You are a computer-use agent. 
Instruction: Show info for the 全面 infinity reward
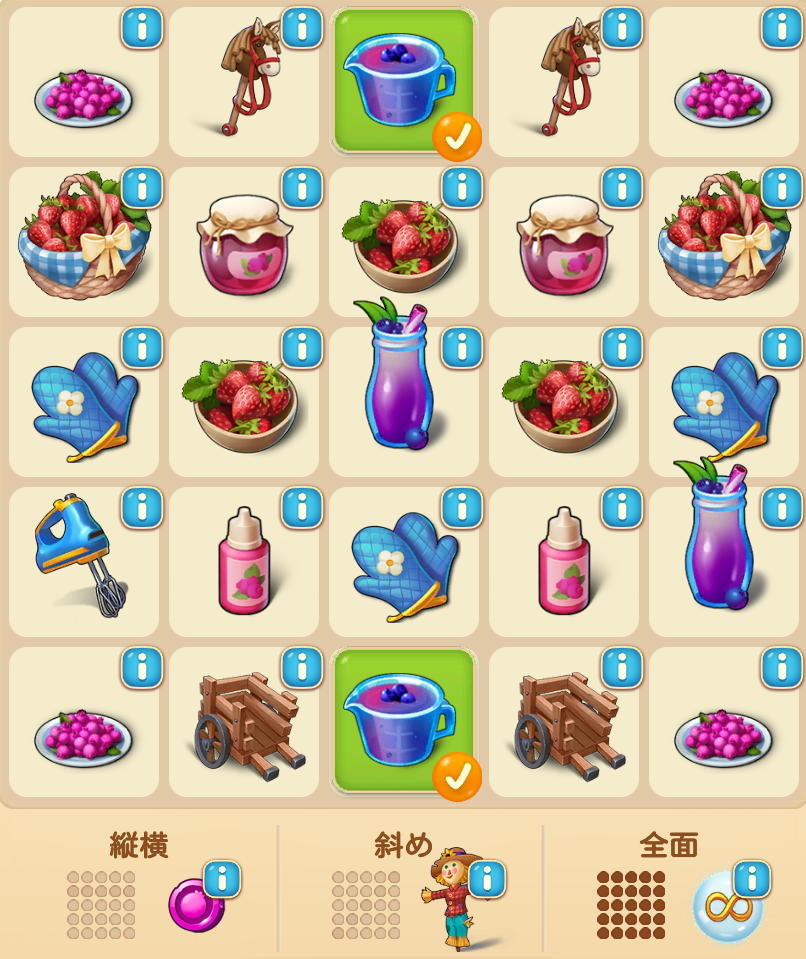(x=752, y=879)
